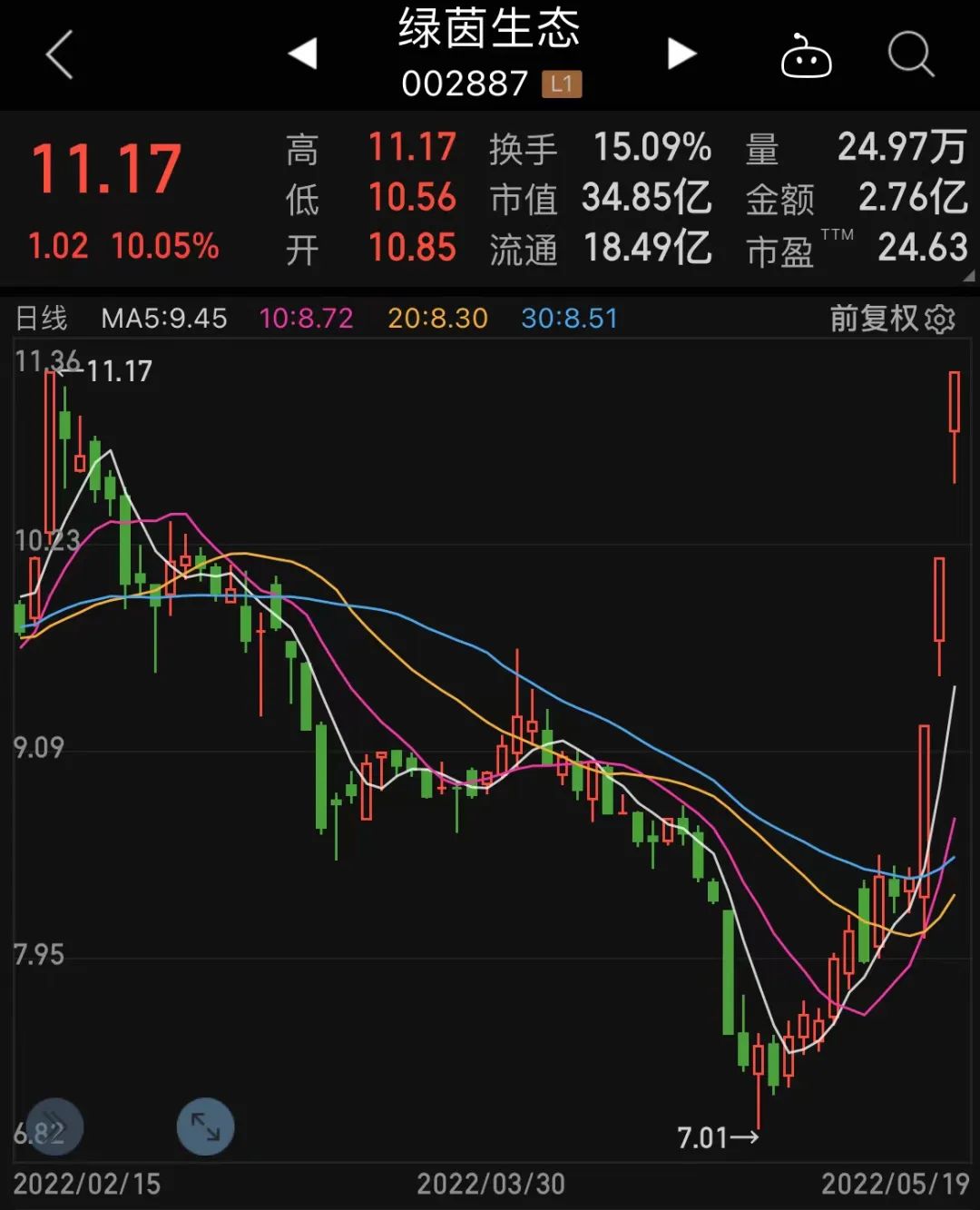Tap the double-arrow chart scroll button
Image resolution: width=980 pixels, height=1210 pixels.
[54, 1126]
